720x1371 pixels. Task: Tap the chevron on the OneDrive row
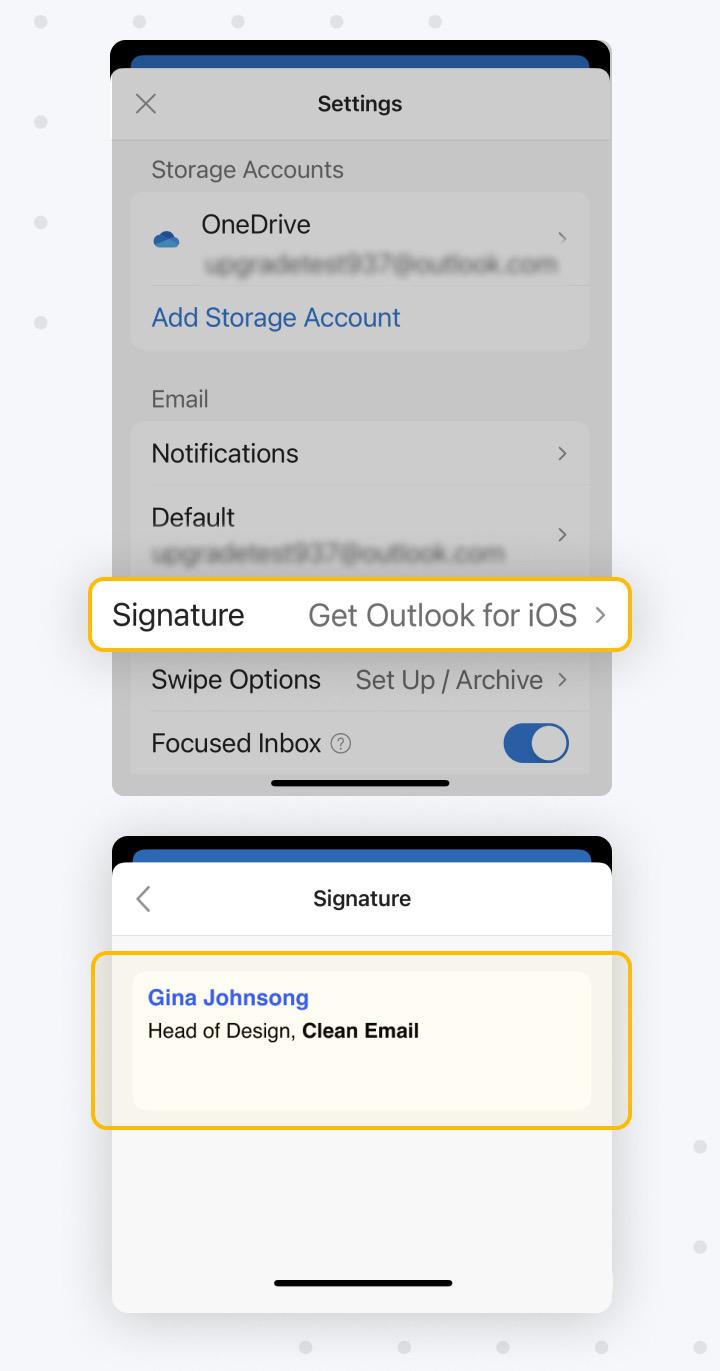point(562,237)
